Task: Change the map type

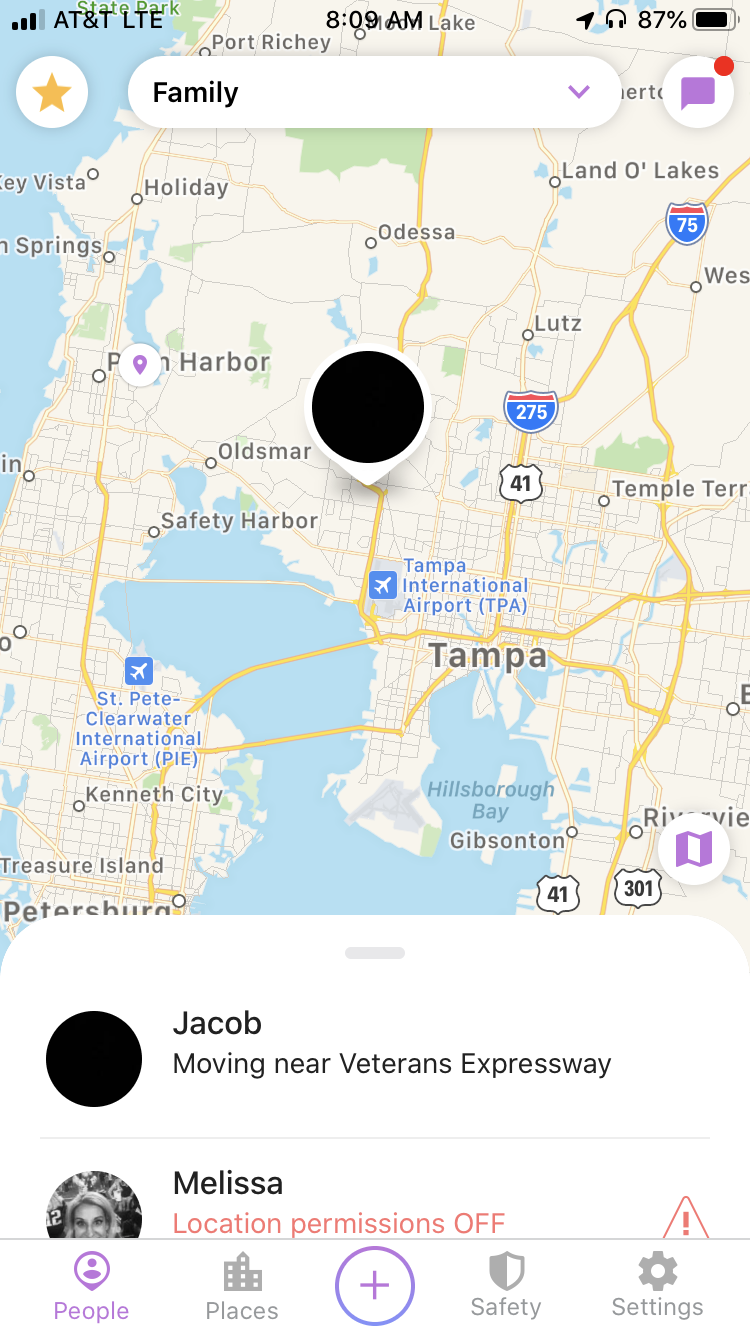Action: [694, 849]
